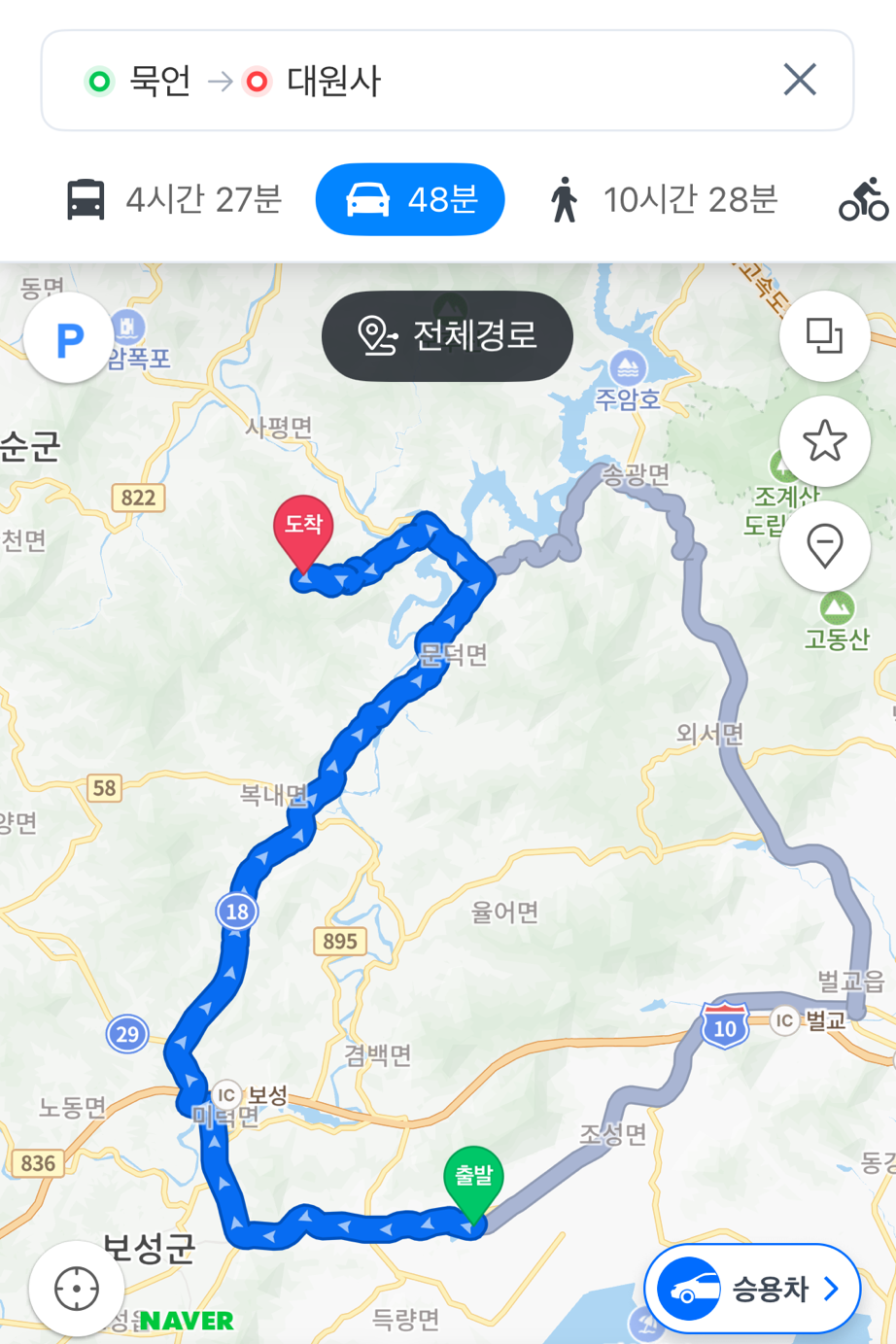Tap the 전체경로 button
The height and width of the screenshot is (1344, 896).
[x=447, y=336]
